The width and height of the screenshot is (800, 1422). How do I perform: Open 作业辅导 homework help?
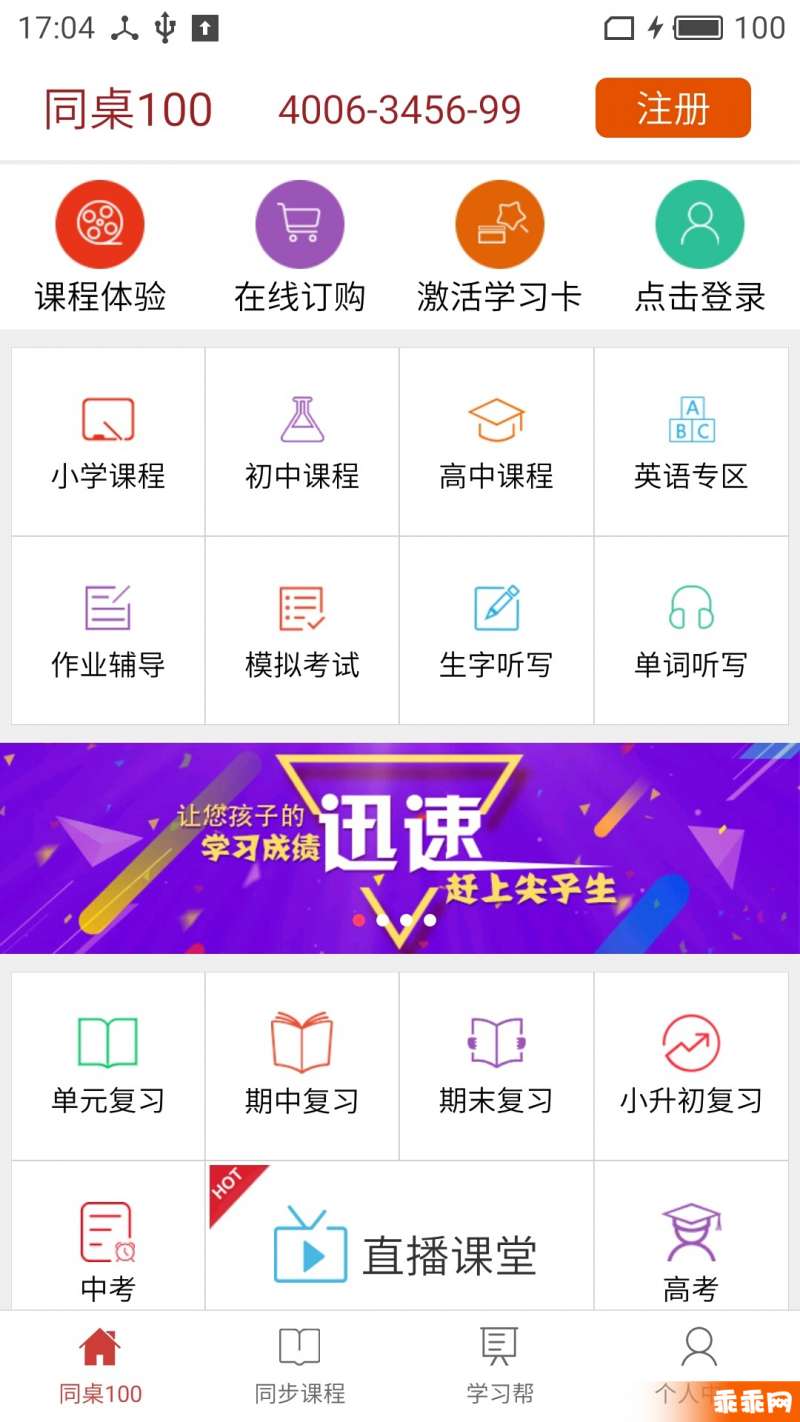[x=108, y=630]
